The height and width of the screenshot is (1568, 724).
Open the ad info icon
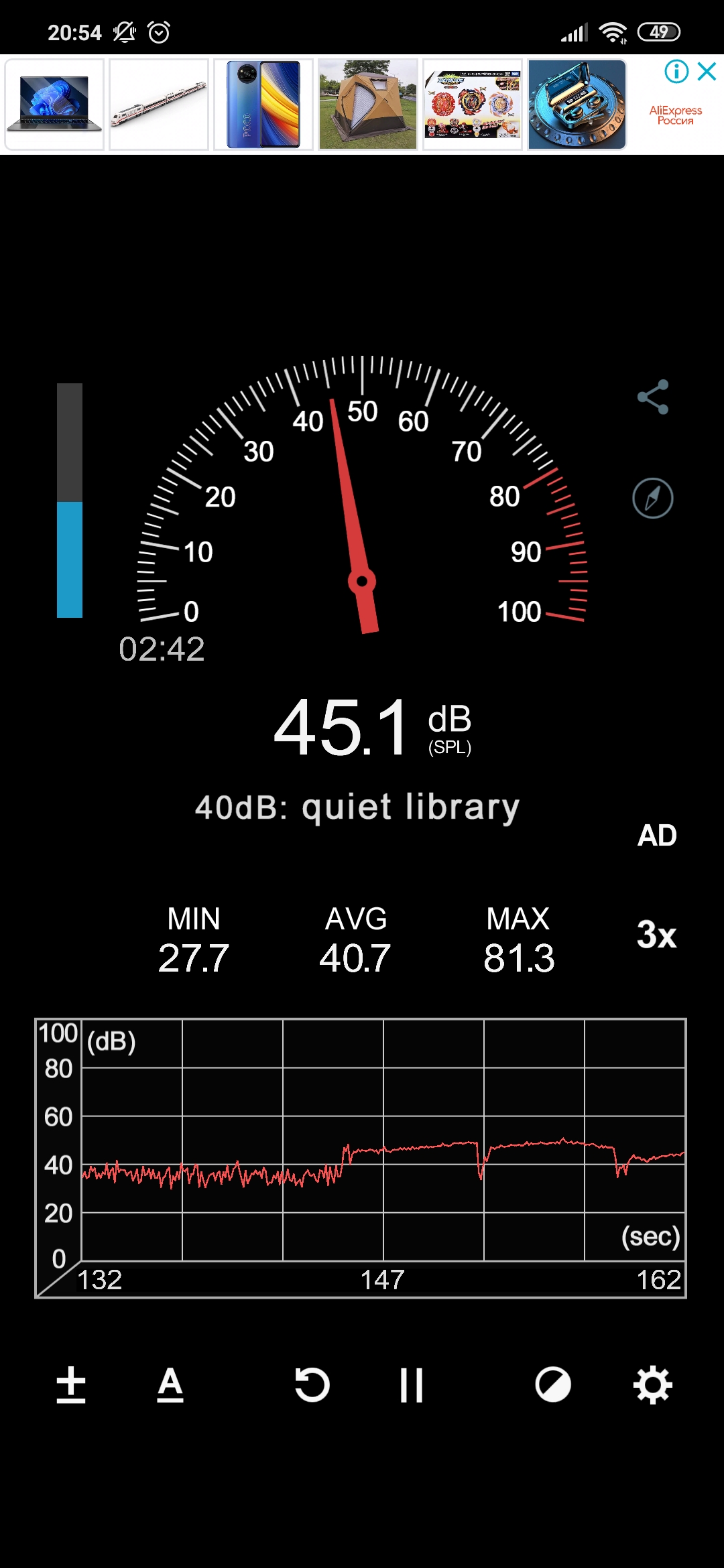tap(676, 71)
